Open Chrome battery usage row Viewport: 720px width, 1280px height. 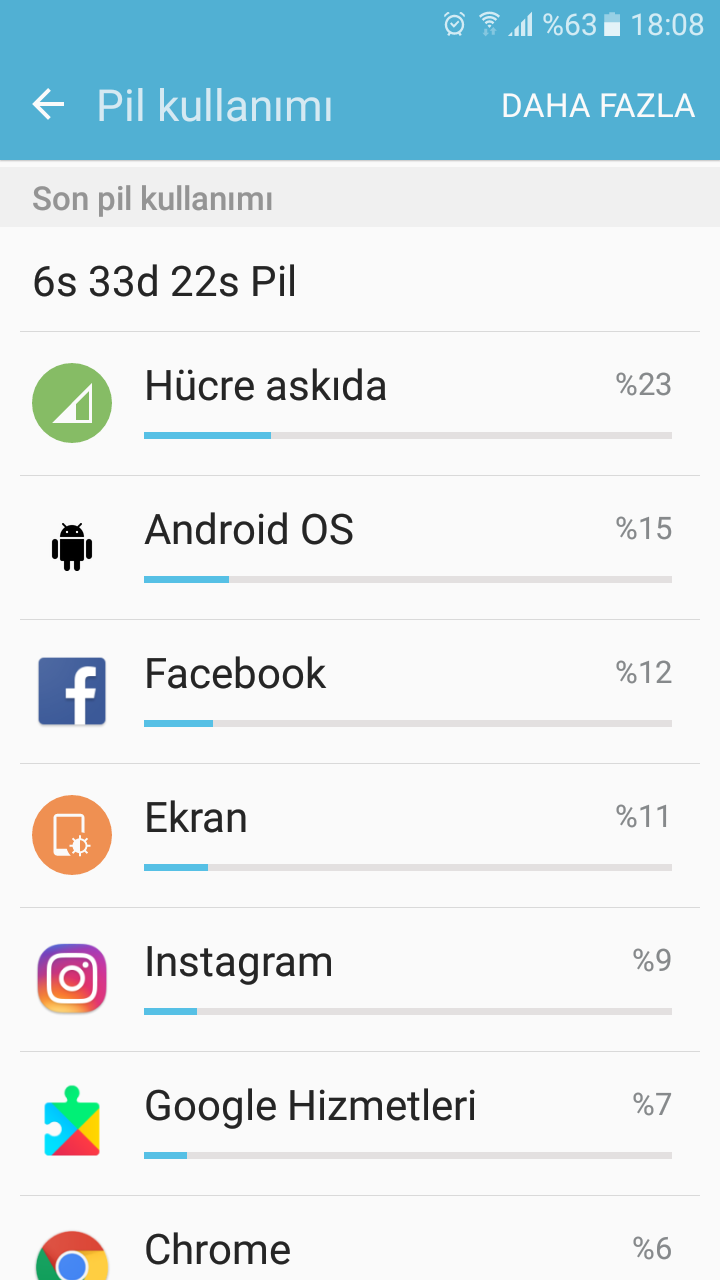(360, 1239)
